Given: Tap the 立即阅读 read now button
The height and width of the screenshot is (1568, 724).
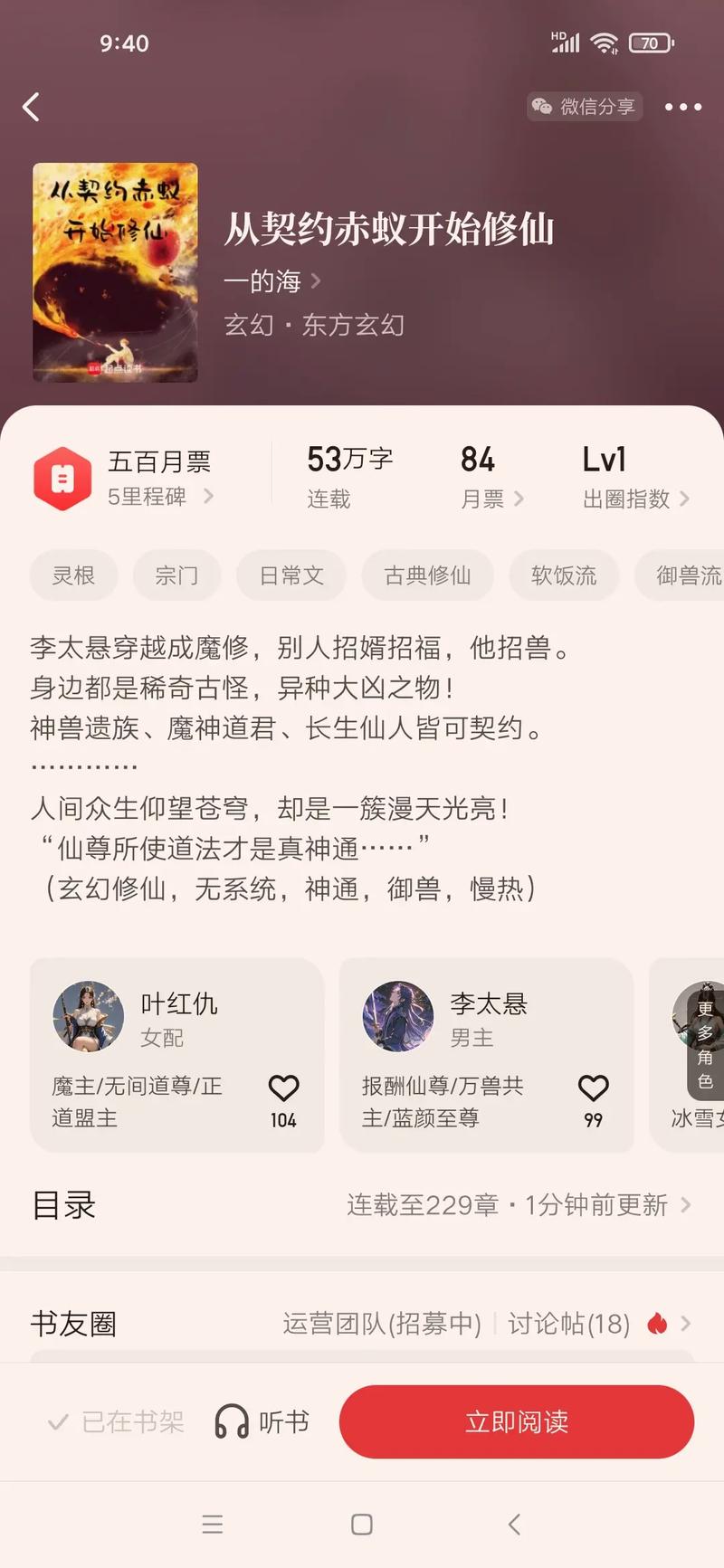Looking at the screenshot, I should (x=516, y=1421).
